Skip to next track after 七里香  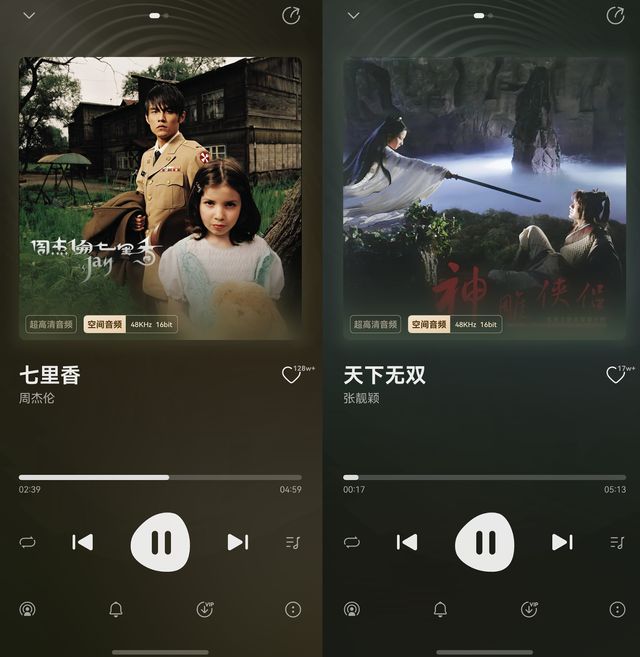[x=237, y=542]
